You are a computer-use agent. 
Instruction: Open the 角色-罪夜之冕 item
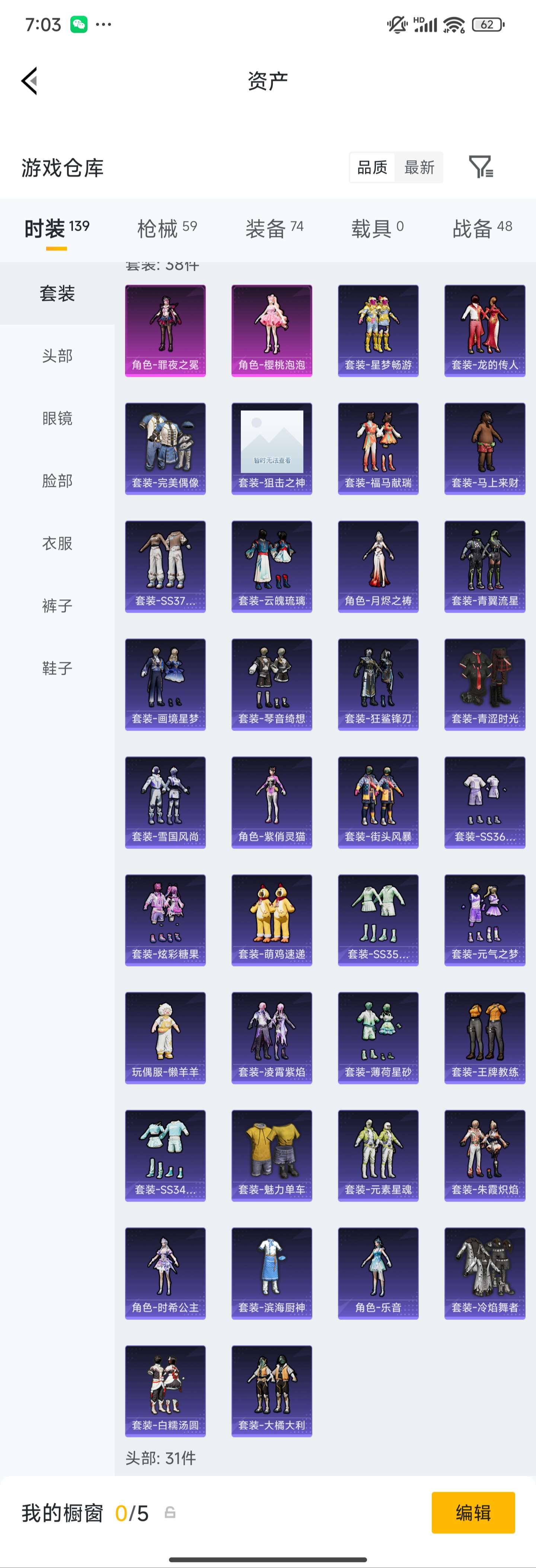click(x=165, y=330)
